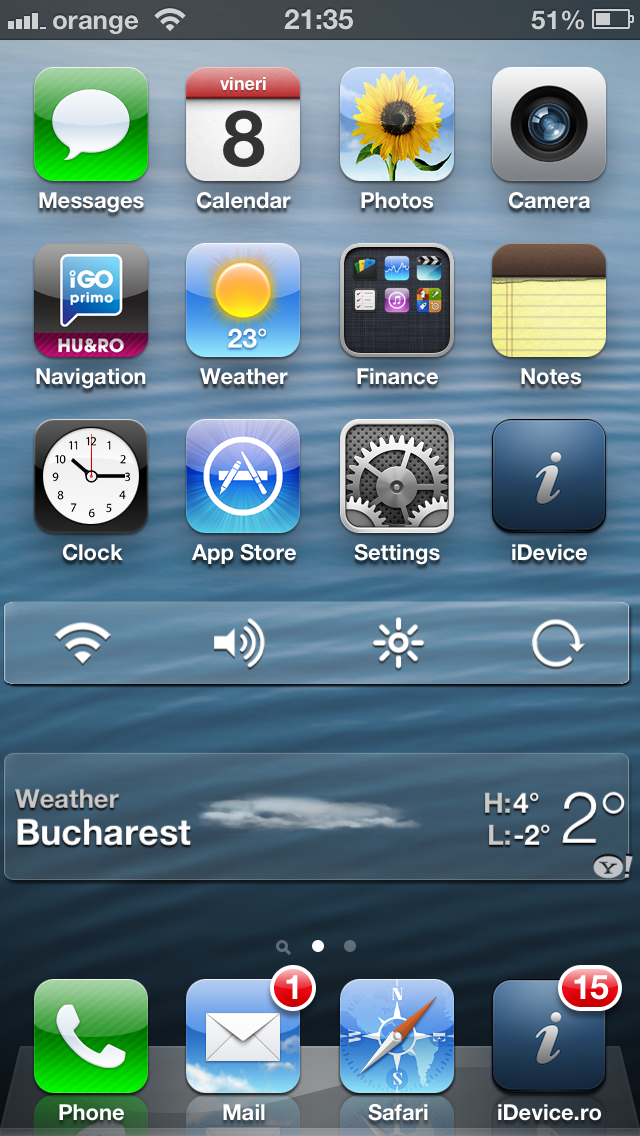Viewport: 640px width, 1136px height.
Task: Launch Safari from the dock
Action: 396,1036
